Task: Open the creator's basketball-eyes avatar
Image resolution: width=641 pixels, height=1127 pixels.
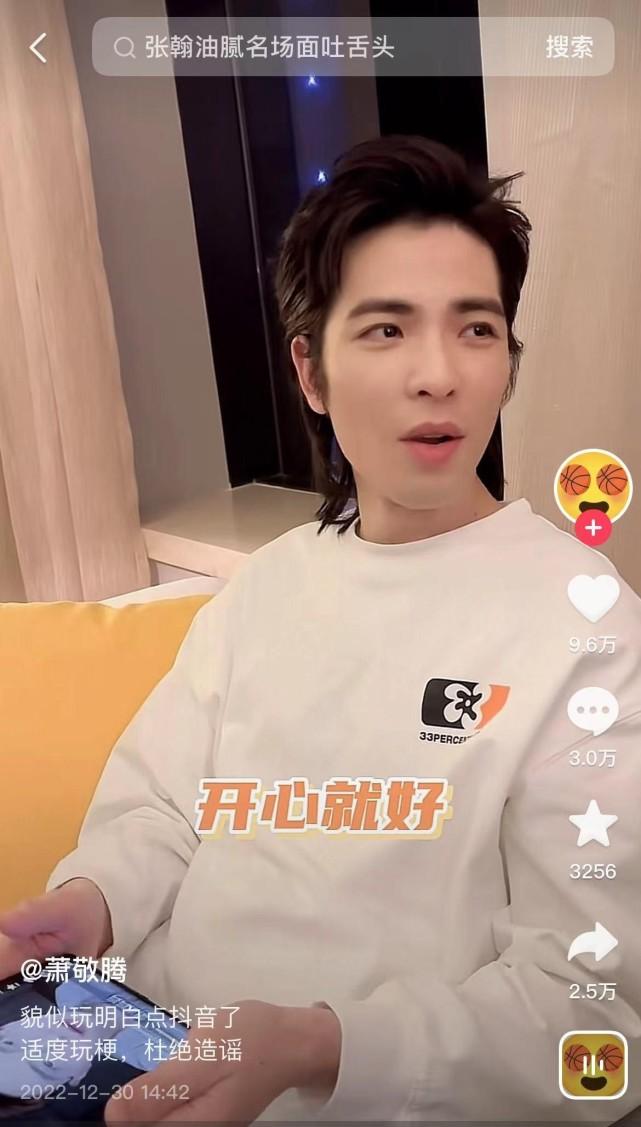Action: (x=593, y=486)
